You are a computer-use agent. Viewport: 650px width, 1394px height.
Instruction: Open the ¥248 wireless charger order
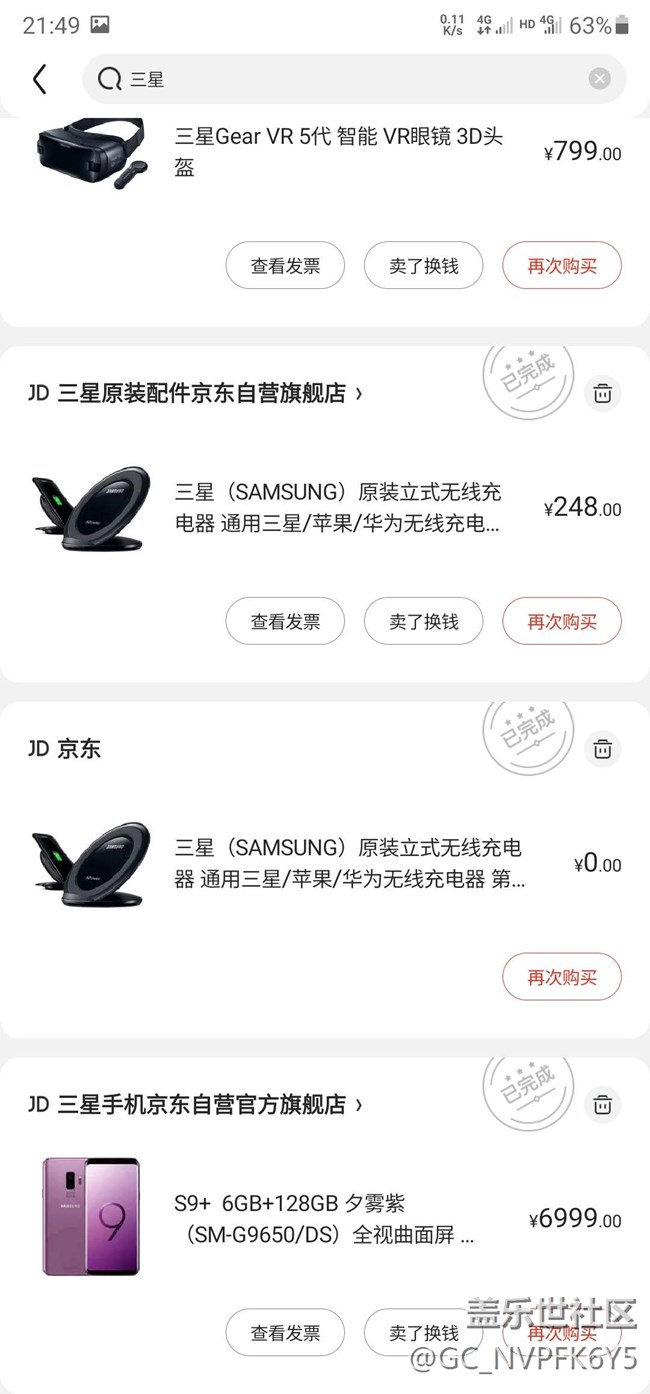coord(338,508)
